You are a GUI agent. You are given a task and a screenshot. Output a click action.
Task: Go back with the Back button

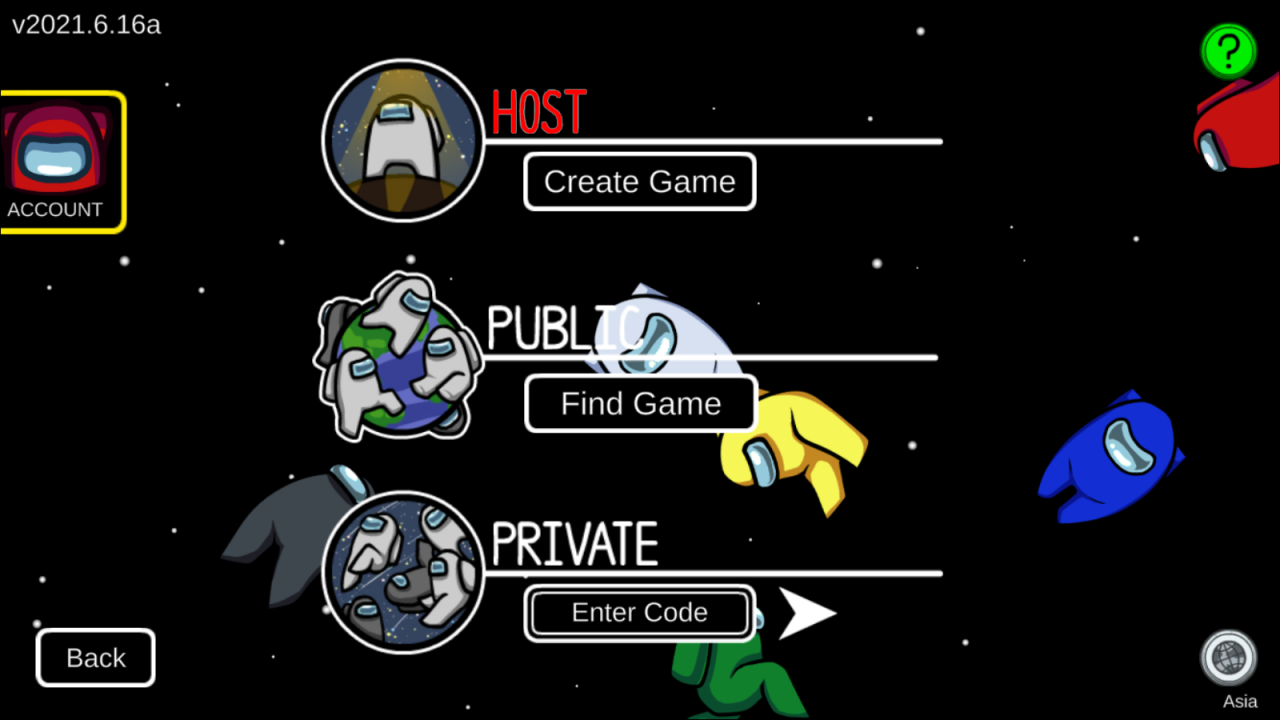pos(96,658)
